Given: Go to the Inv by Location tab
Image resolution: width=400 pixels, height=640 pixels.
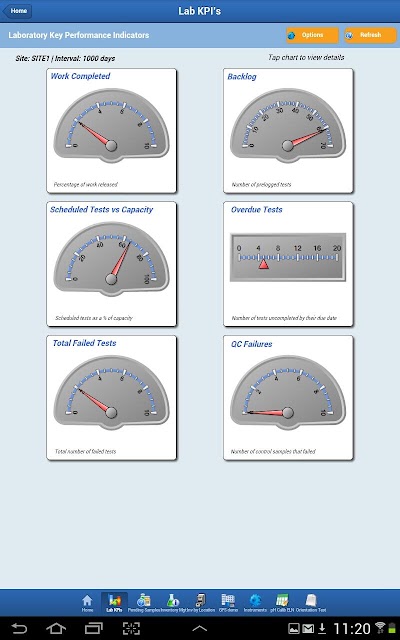Looking at the screenshot, I should [200, 603].
